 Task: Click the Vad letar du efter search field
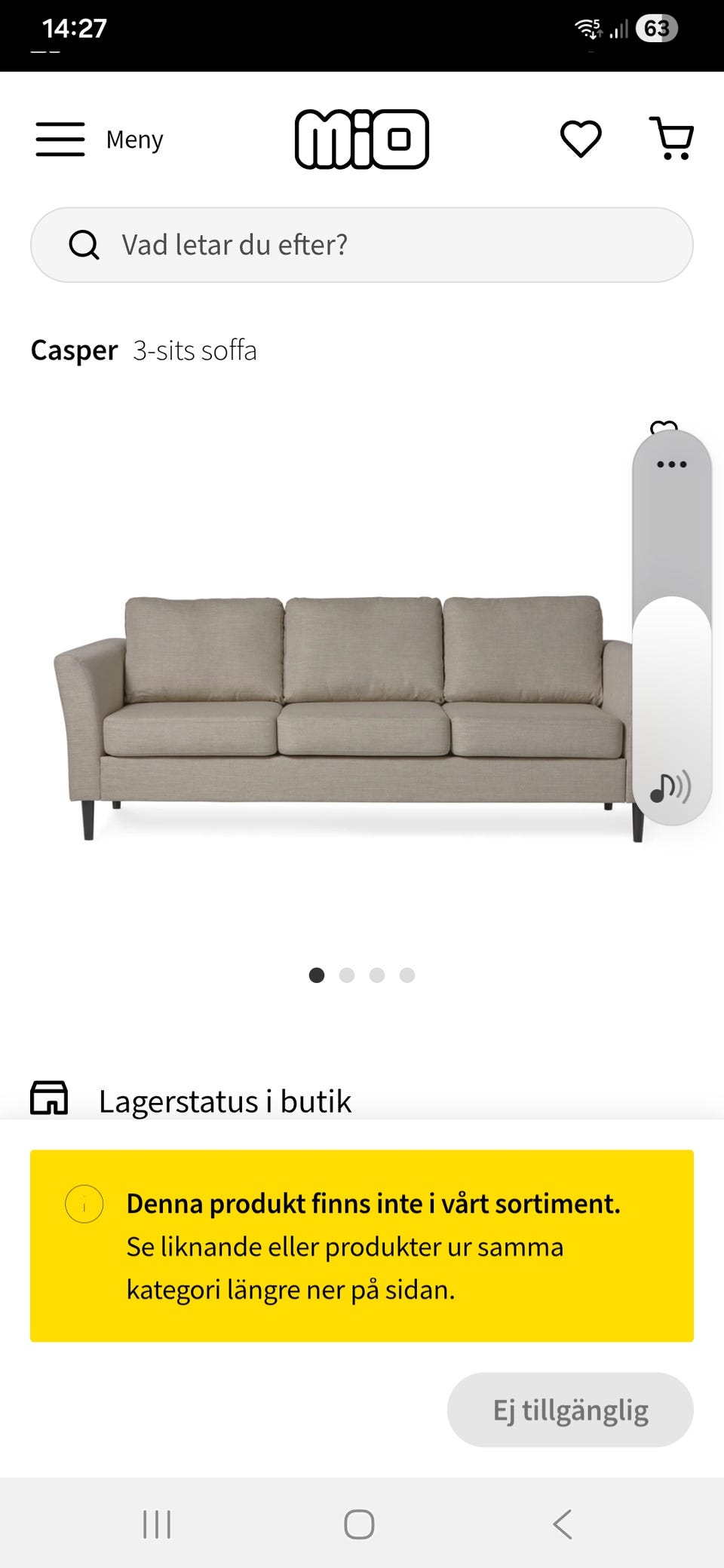click(362, 244)
